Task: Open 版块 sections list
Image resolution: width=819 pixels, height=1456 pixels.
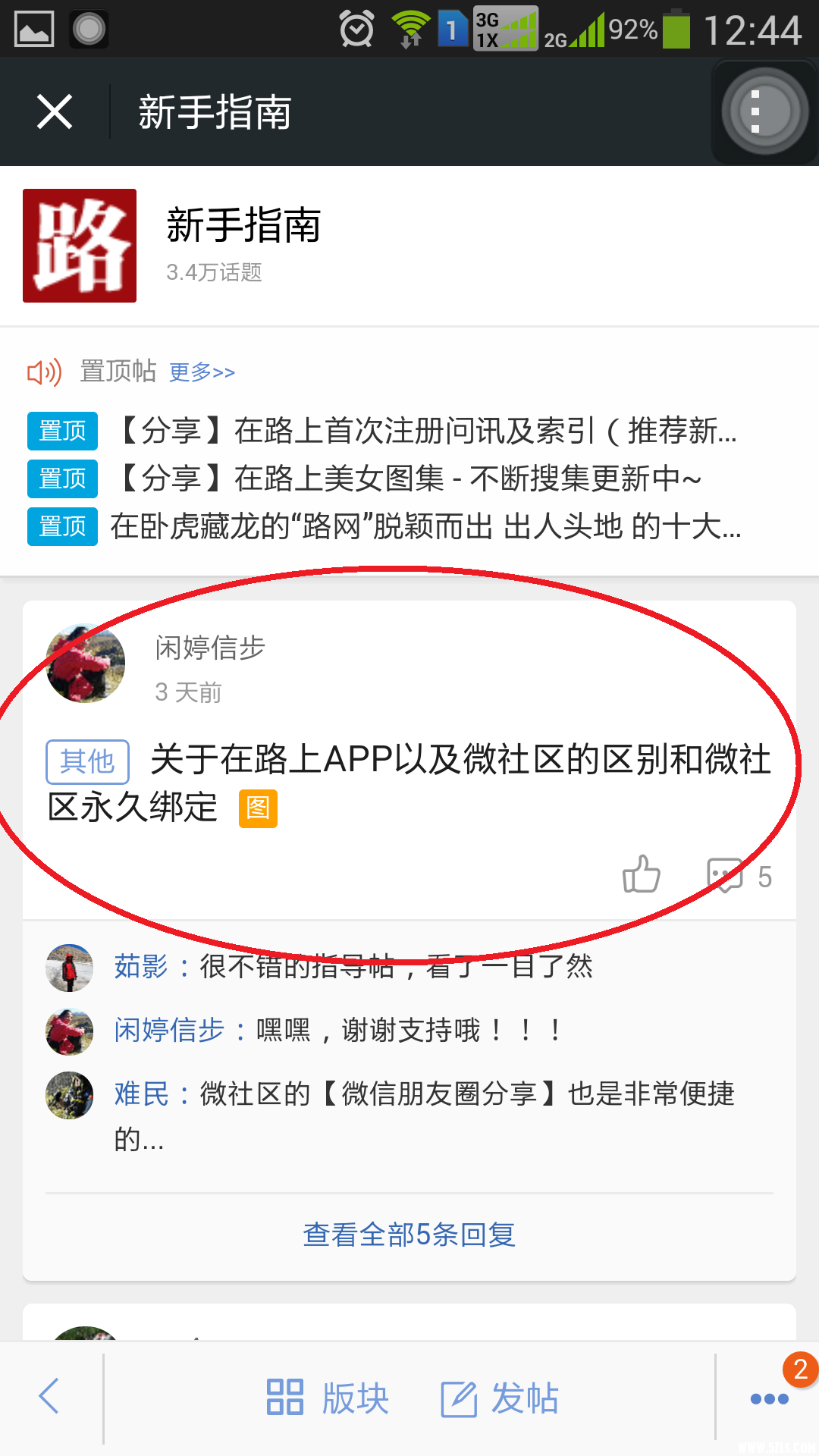Action: [x=328, y=1398]
